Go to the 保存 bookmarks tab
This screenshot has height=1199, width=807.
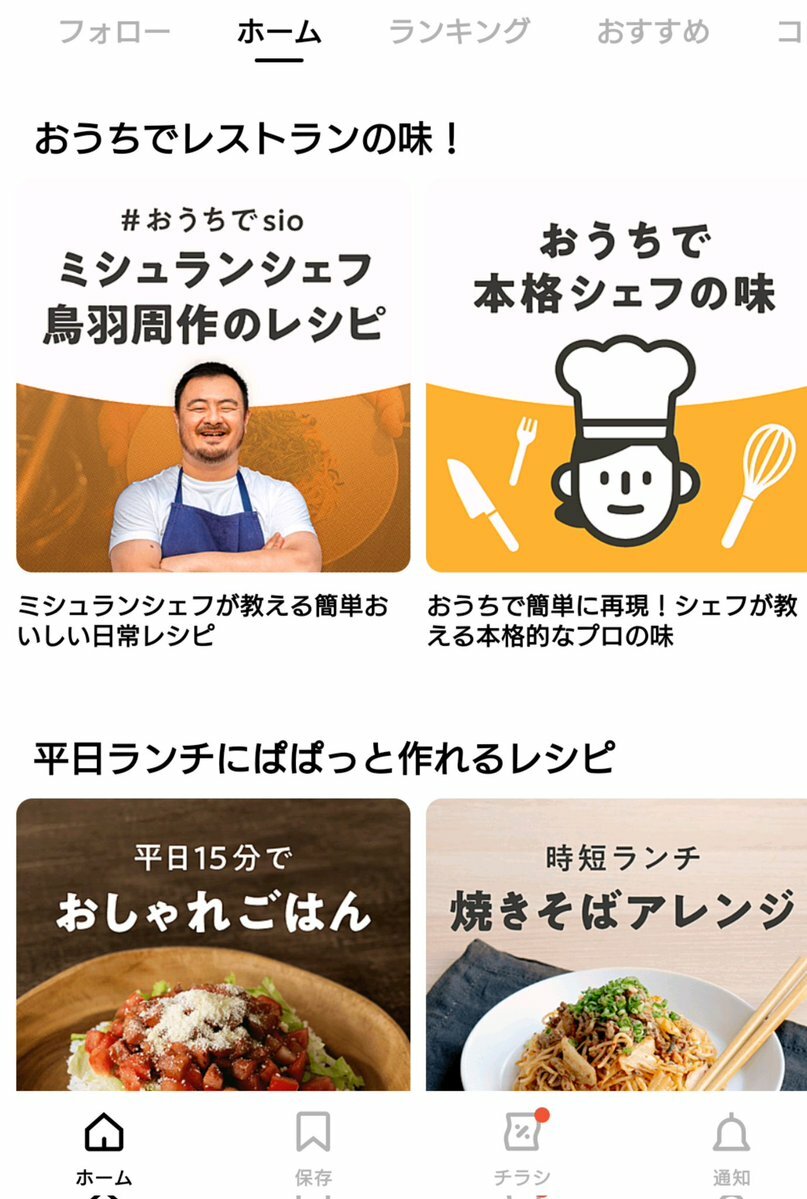coord(313,1146)
